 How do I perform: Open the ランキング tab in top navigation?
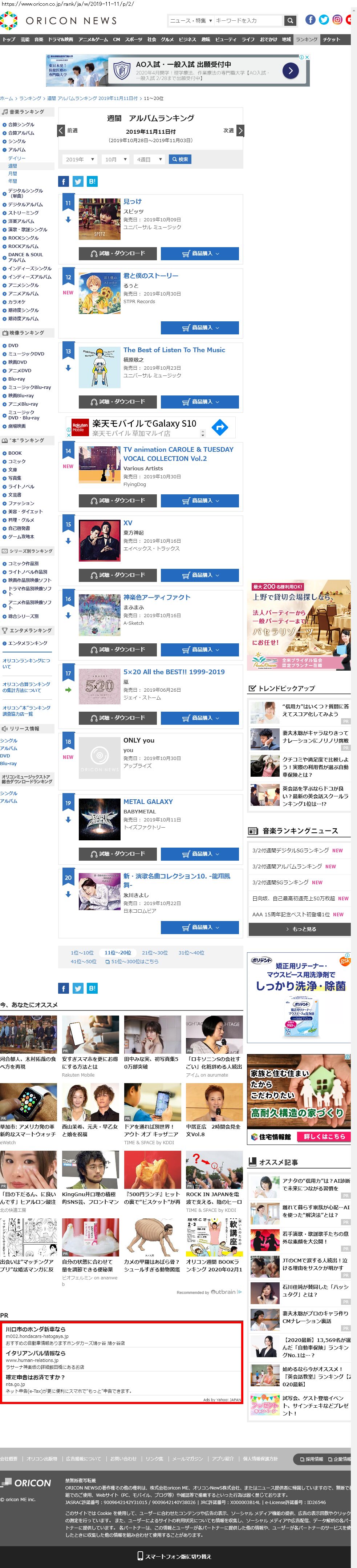[307, 40]
